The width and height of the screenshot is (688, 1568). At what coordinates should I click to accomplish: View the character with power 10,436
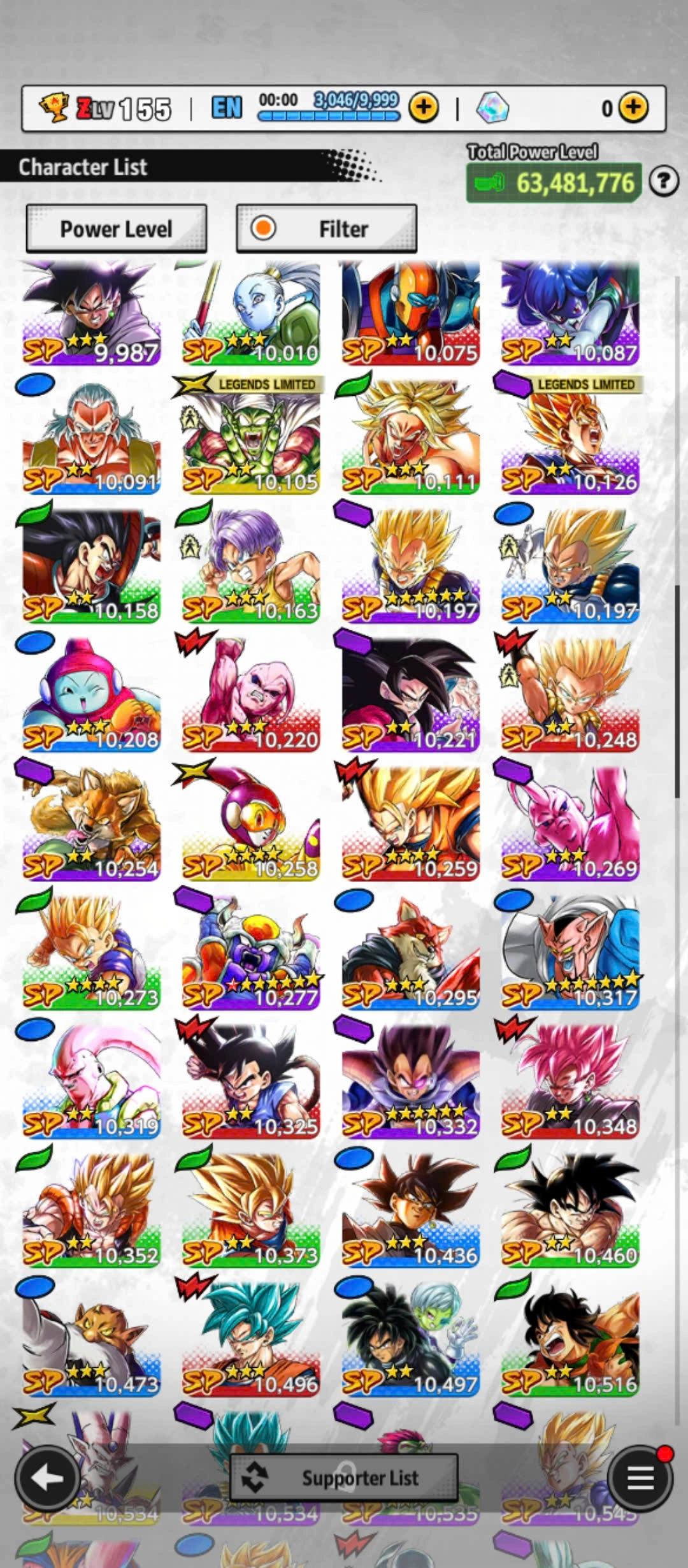pyautogui.click(x=410, y=1210)
